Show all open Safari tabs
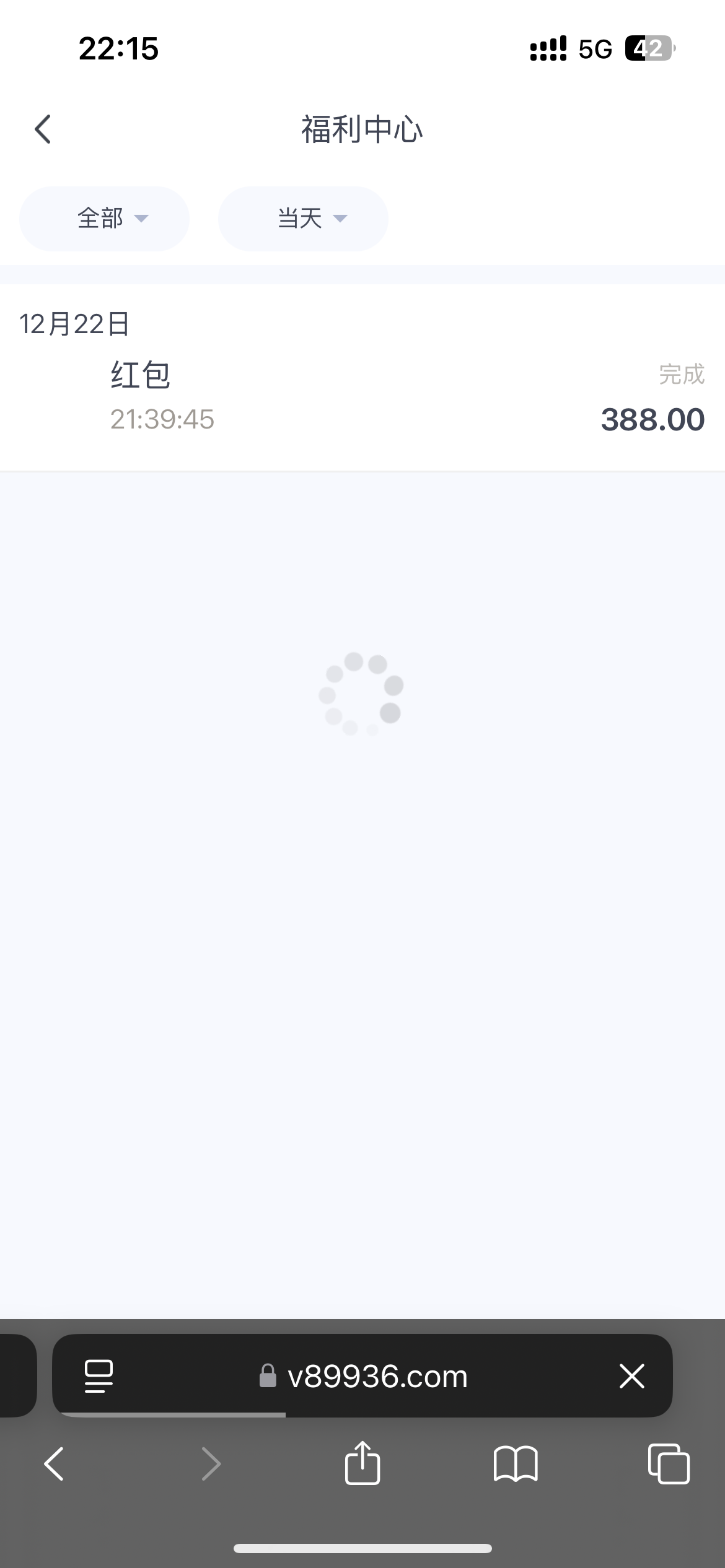 (x=669, y=1464)
